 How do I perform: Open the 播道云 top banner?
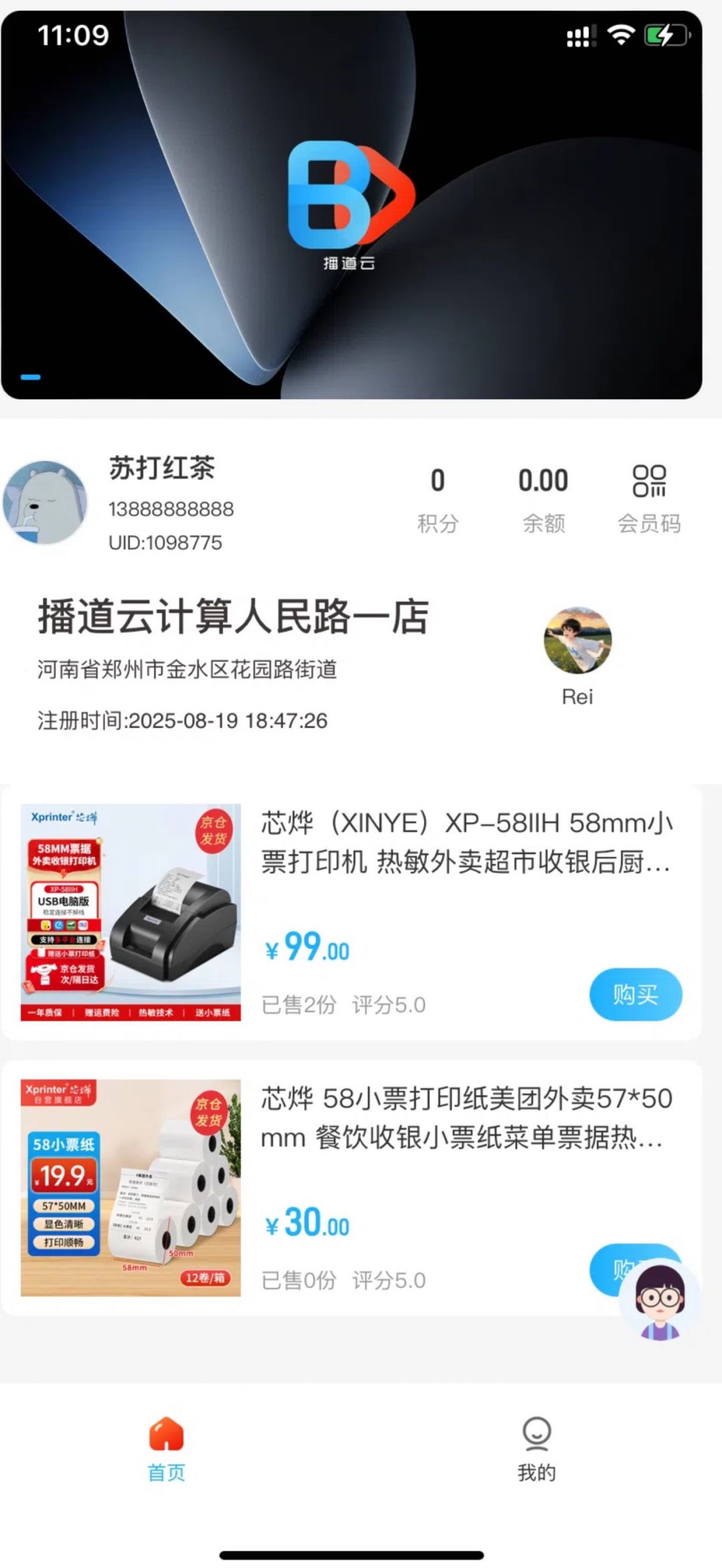tap(352, 205)
